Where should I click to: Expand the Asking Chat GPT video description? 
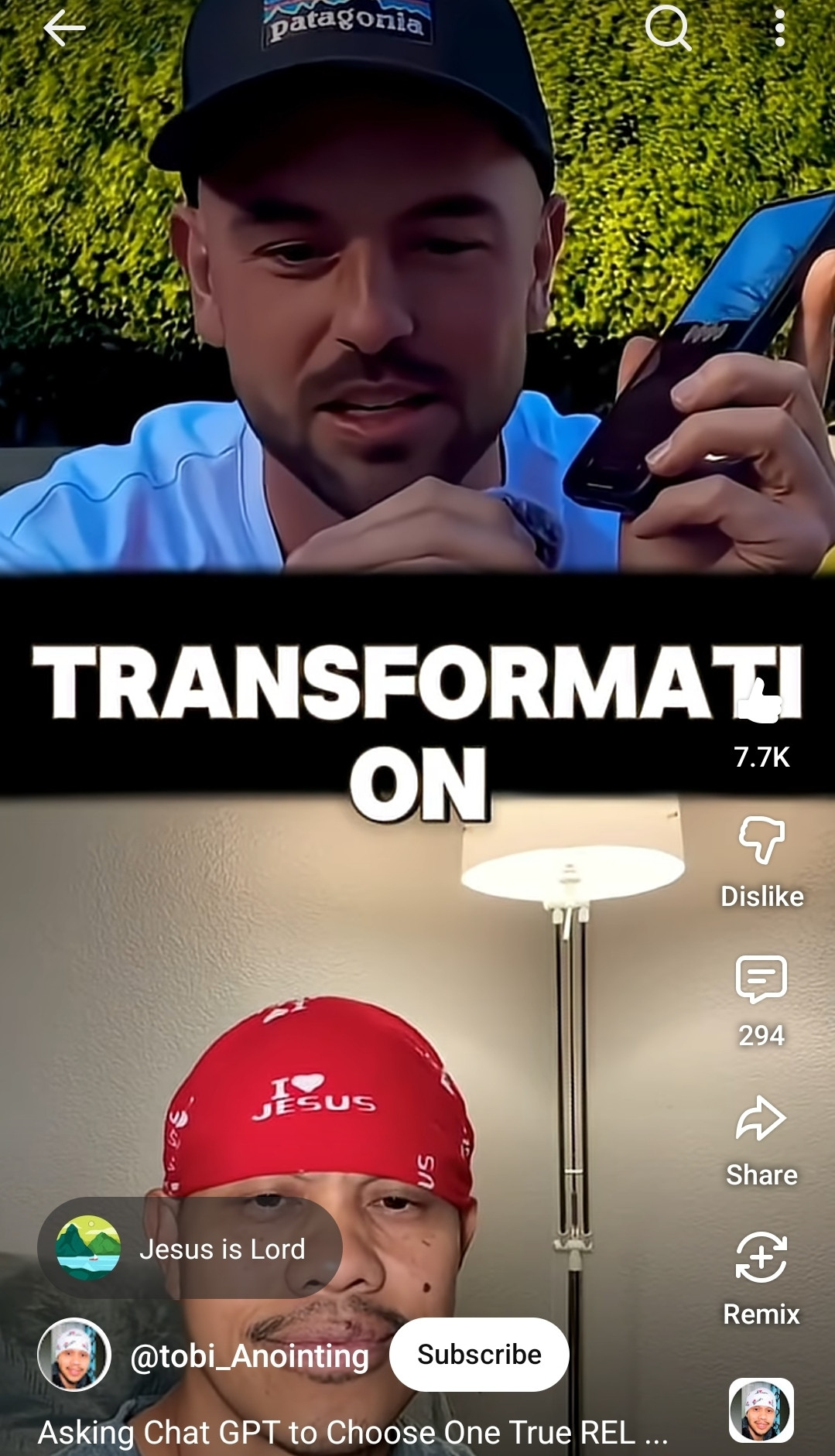point(352,1433)
